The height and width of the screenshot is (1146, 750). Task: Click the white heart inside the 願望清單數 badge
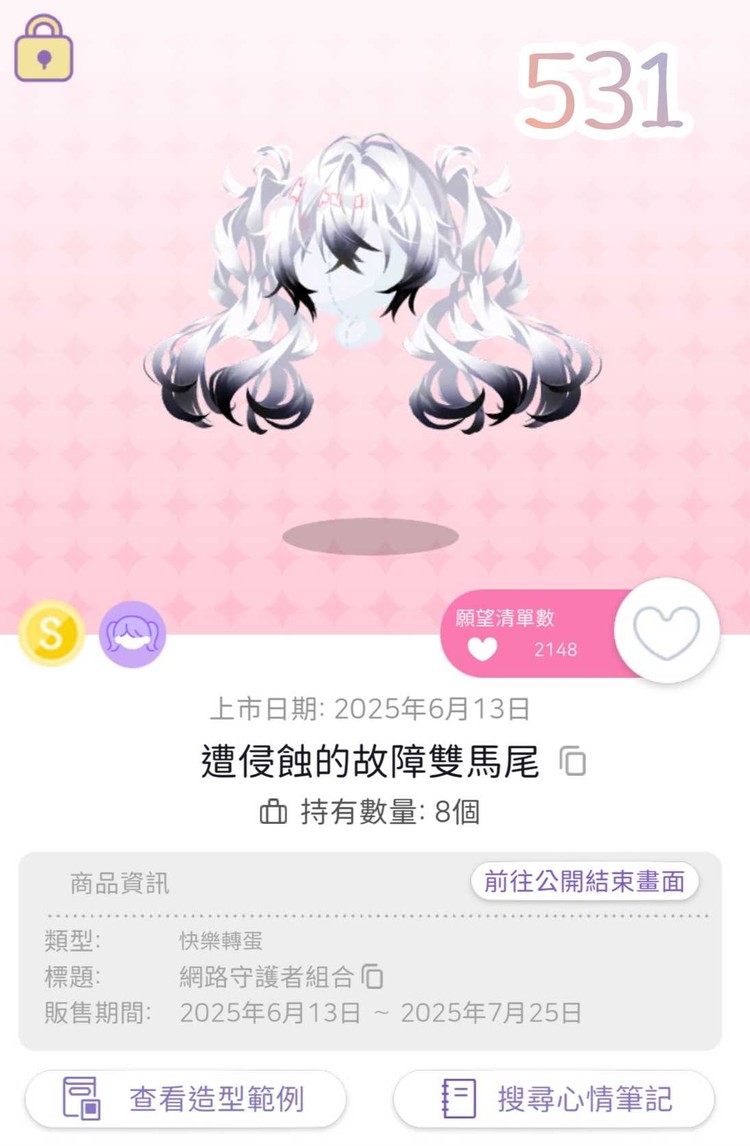pos(482,650)
